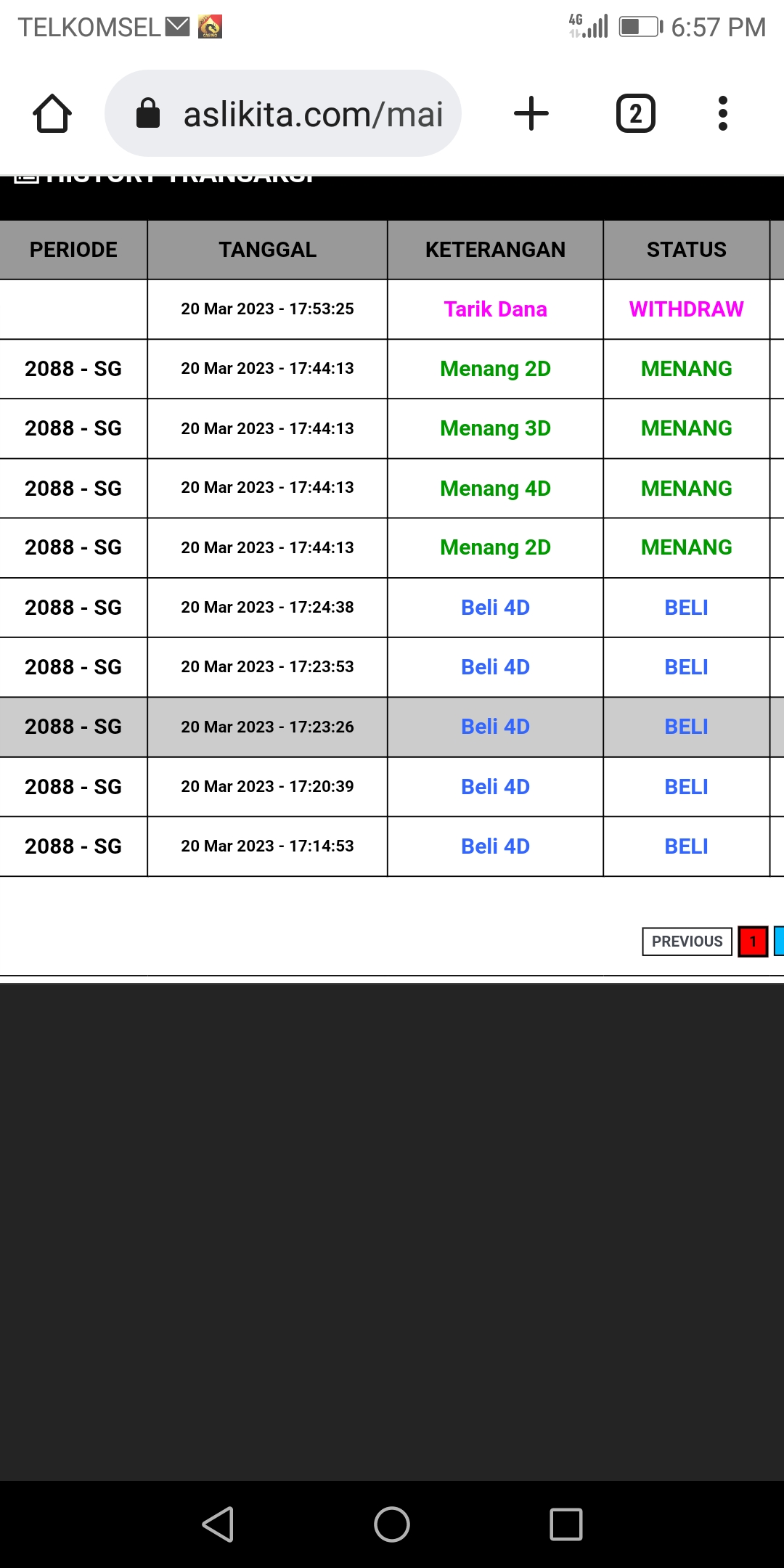Open a new browser tab
The width and height of the screenshot is (784, 1568).
531,114
